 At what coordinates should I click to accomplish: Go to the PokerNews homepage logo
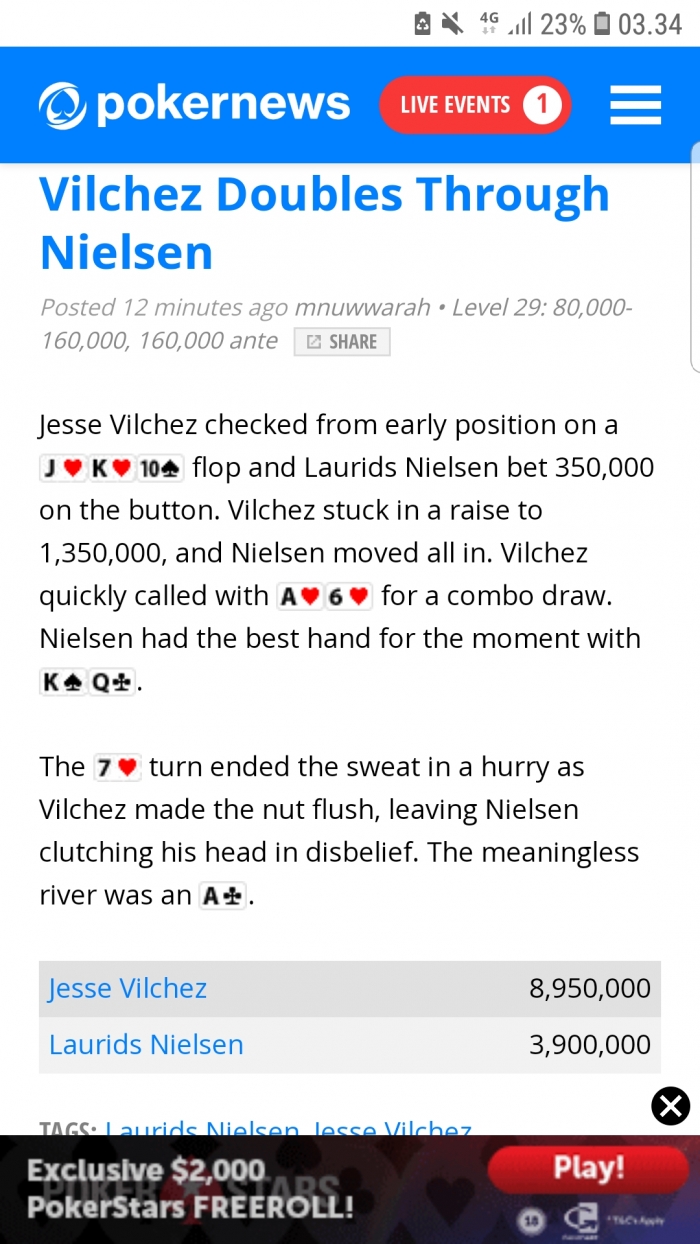pos(195,105)
